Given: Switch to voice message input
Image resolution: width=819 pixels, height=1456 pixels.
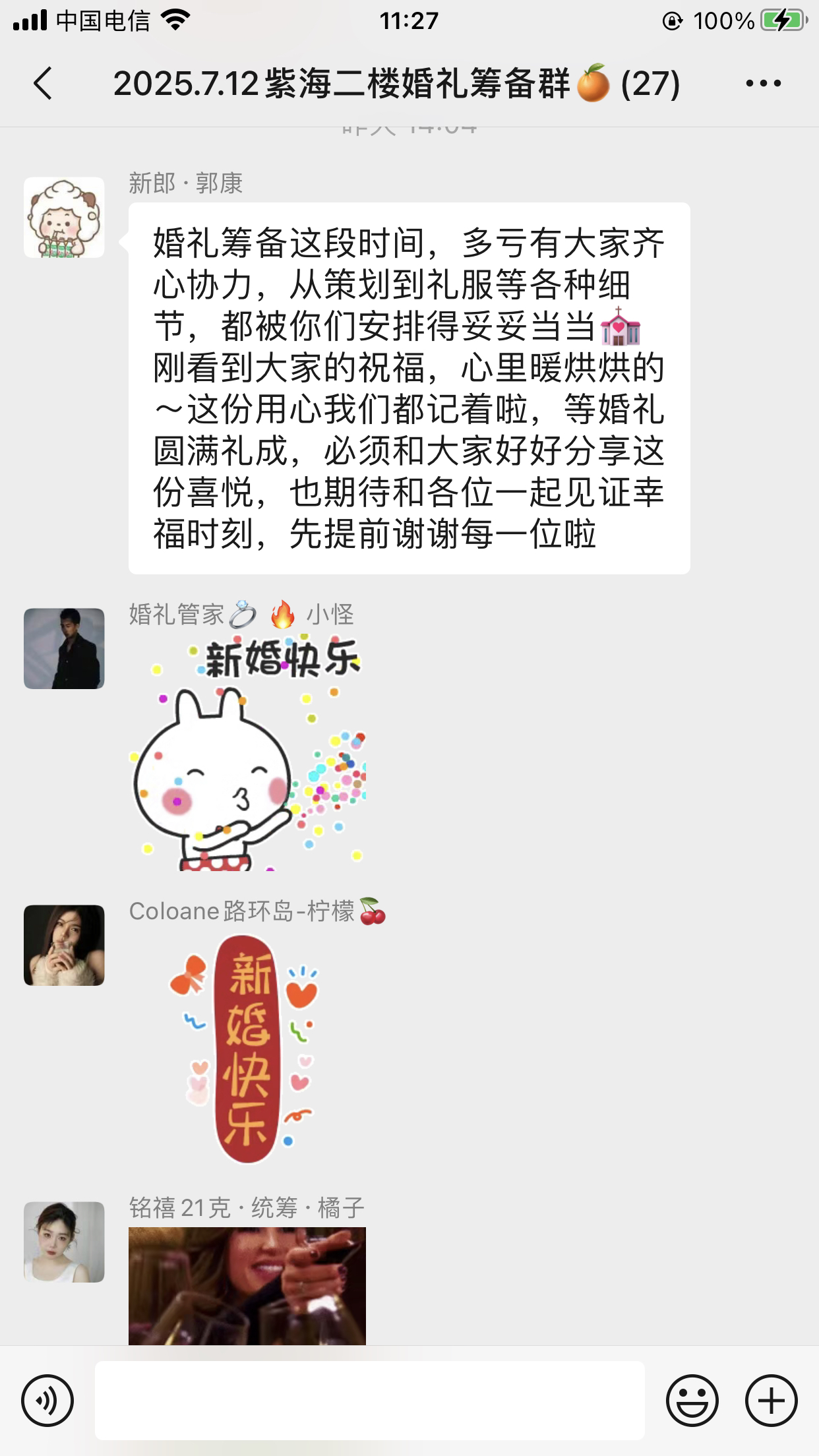Looking at the screenshot, I should (47, 1401).
